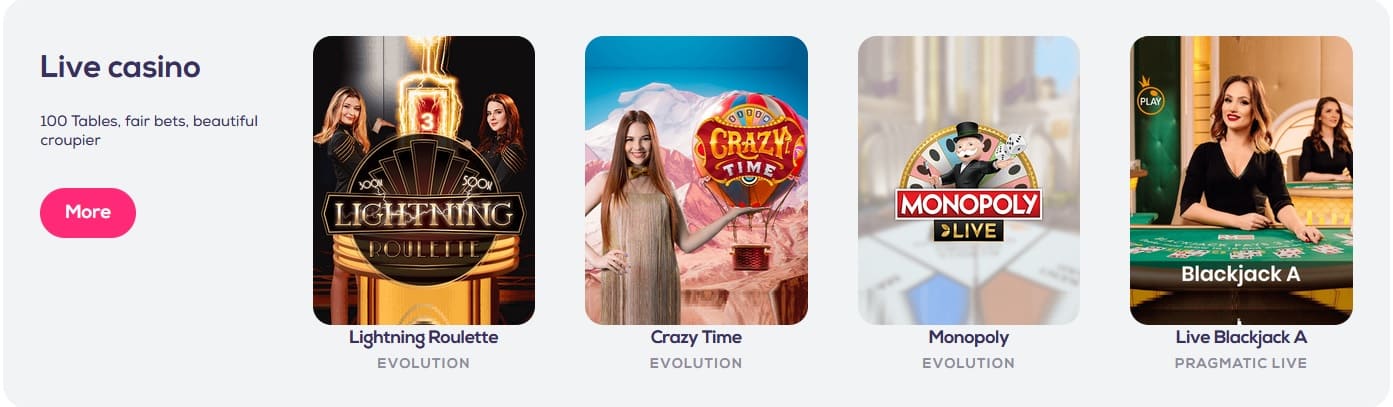Open the Monopoly Live game tile
The height and width of the screenshot is (407, 1393).
[968, 181]
